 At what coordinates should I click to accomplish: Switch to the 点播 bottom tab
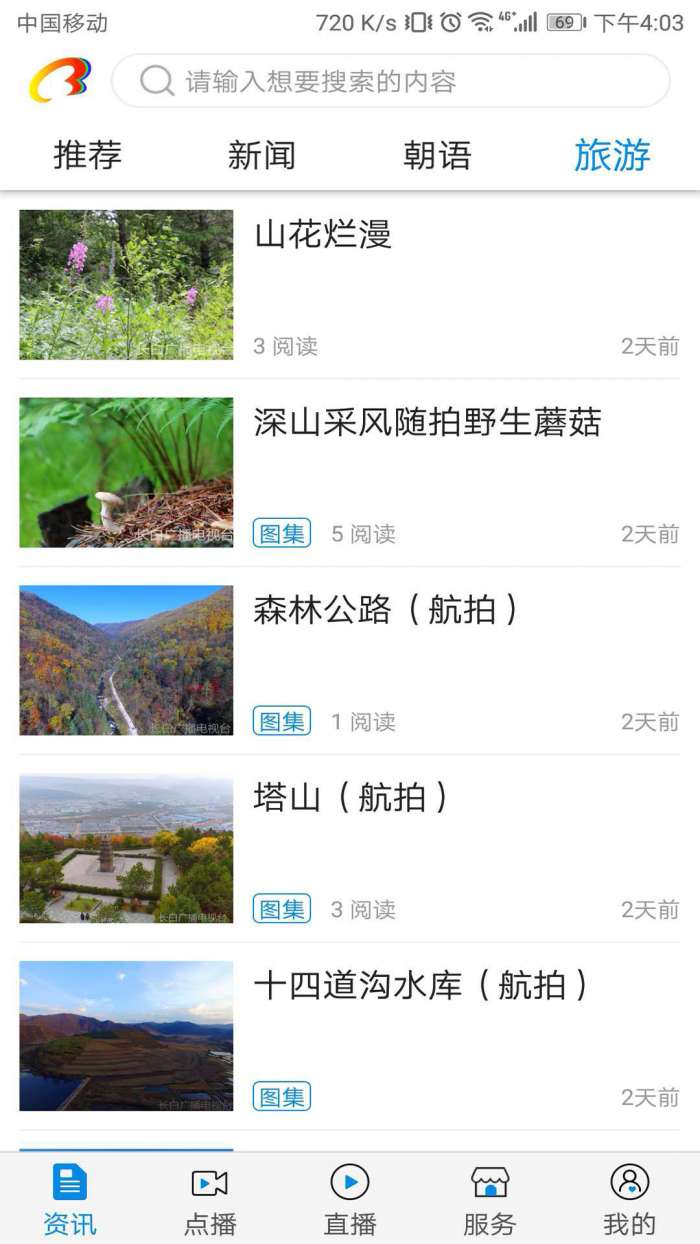(x=210, y=1199)
